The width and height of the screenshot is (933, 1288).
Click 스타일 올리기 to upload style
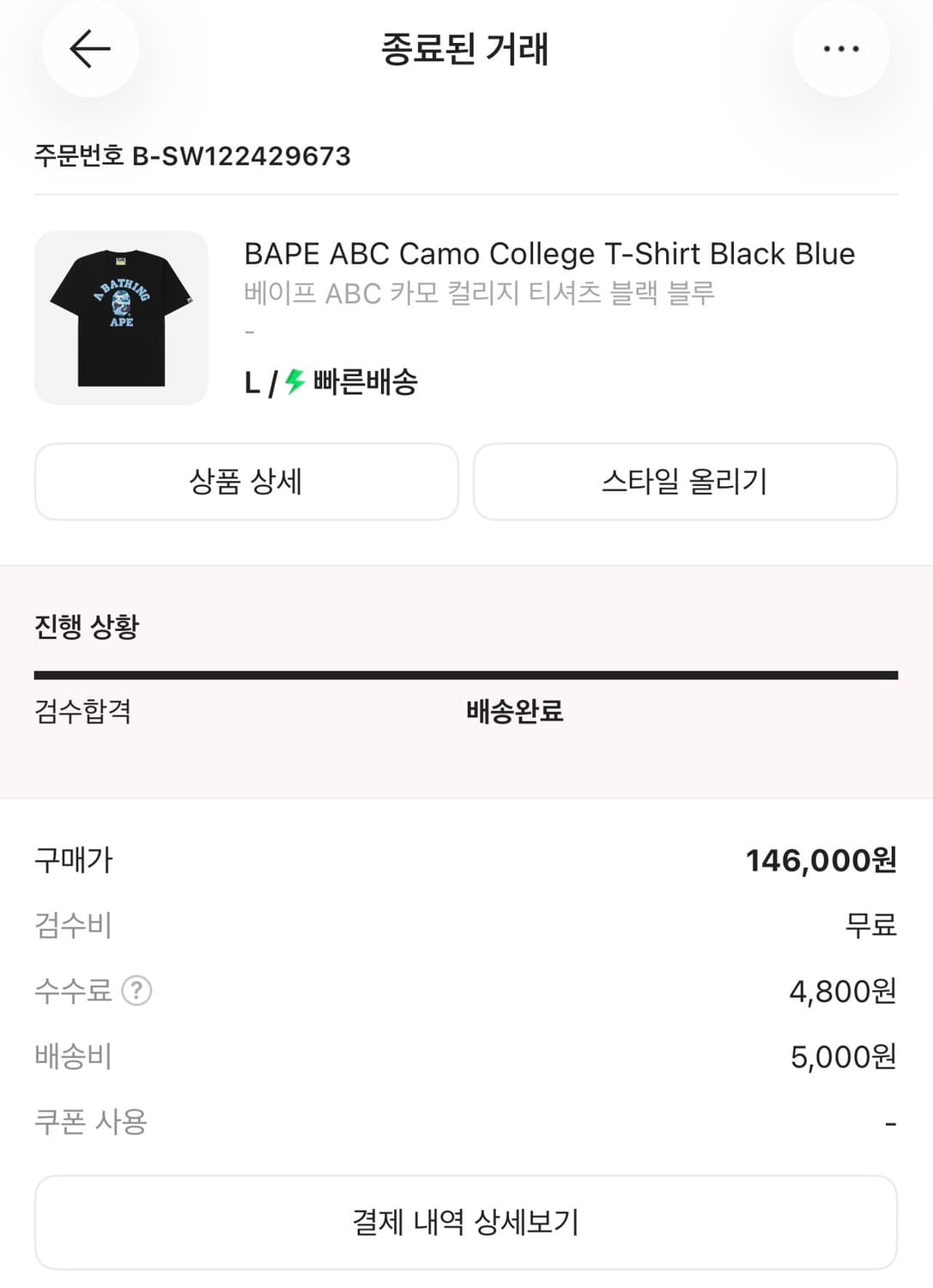coord(686,482)
